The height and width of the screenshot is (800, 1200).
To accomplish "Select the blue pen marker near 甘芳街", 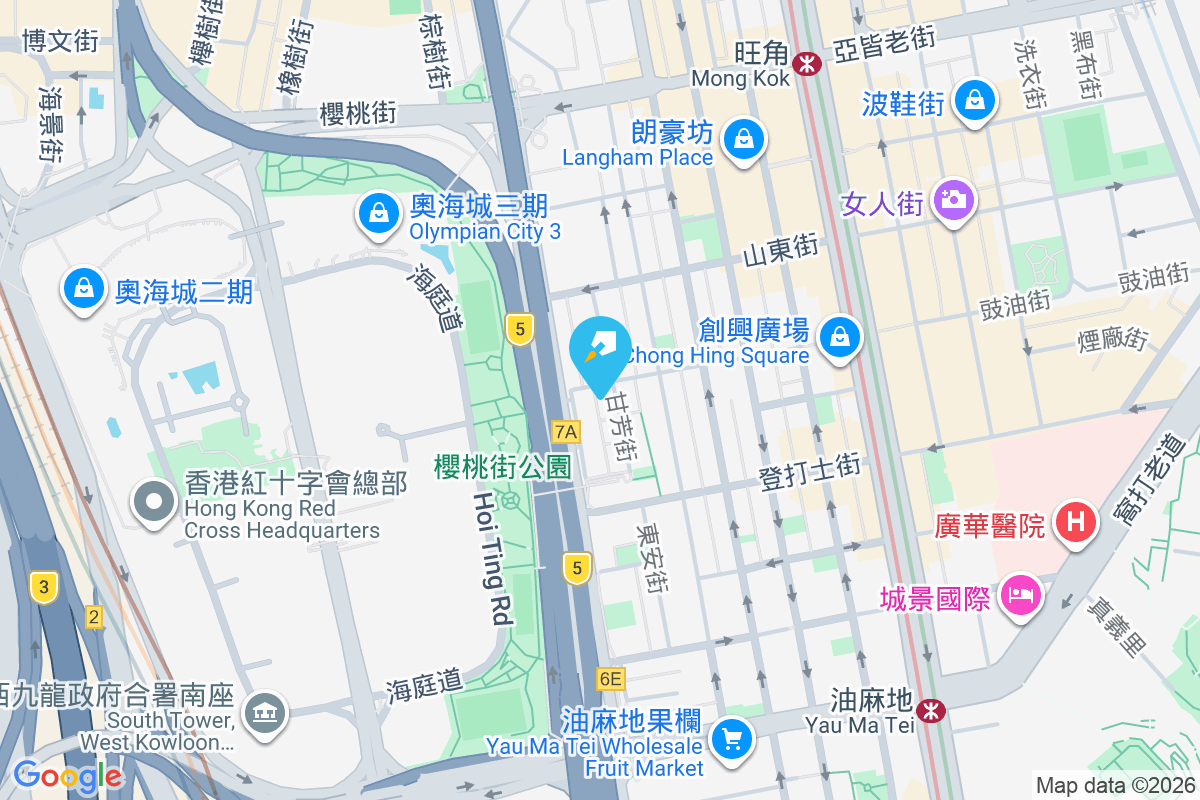I will click(600, 349).
